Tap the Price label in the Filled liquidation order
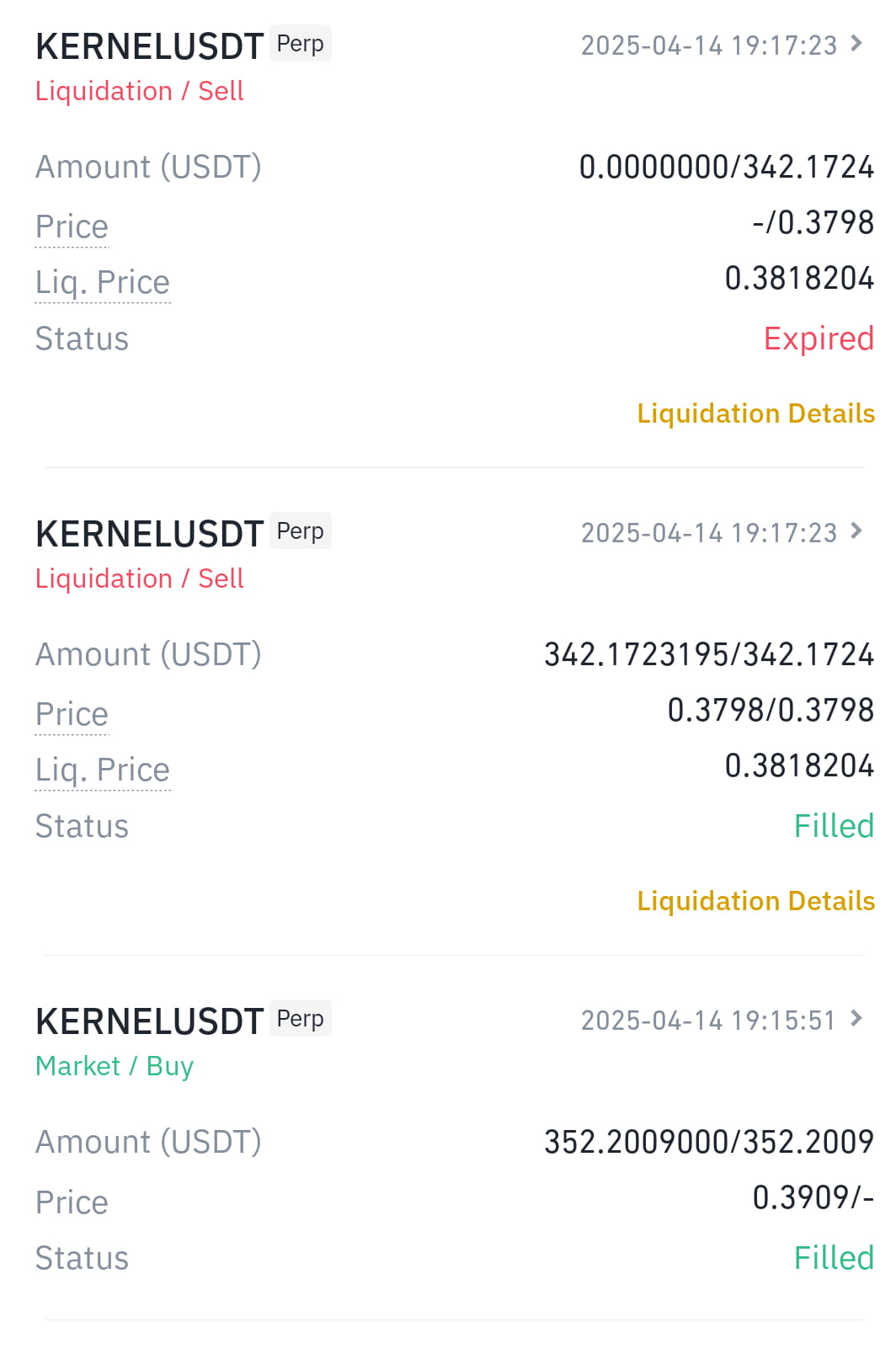Image resolution: width=896 pixels, height=1354 pixels. [x=72, y=714]
